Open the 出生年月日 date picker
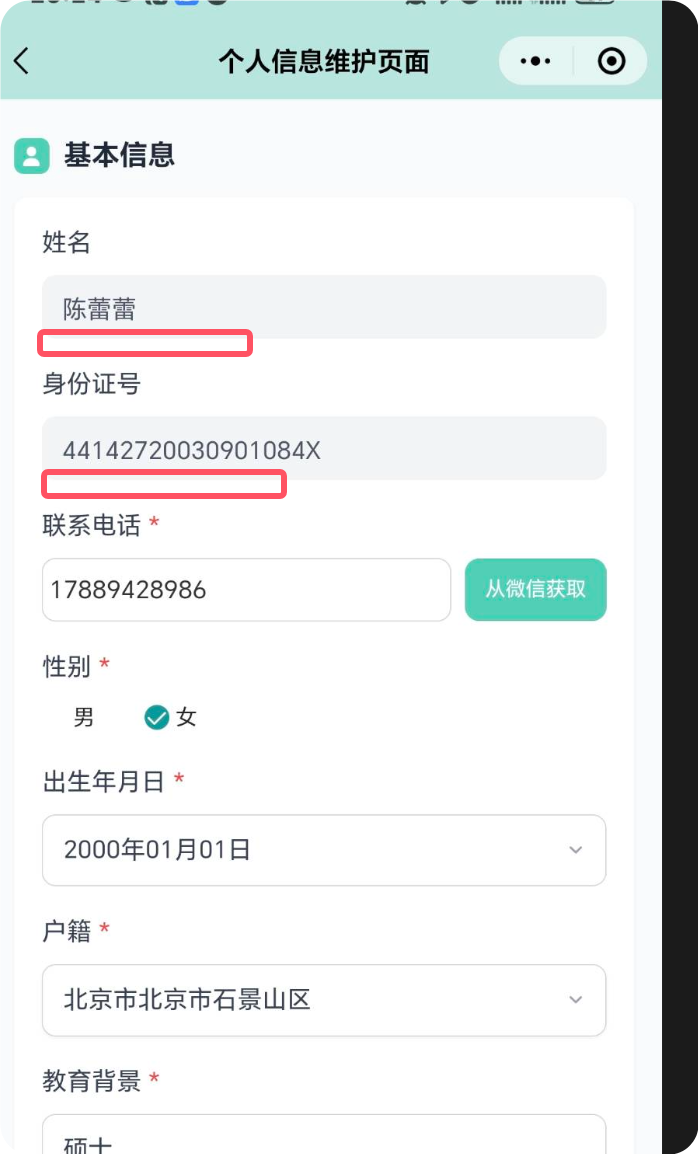 (323, 850)
